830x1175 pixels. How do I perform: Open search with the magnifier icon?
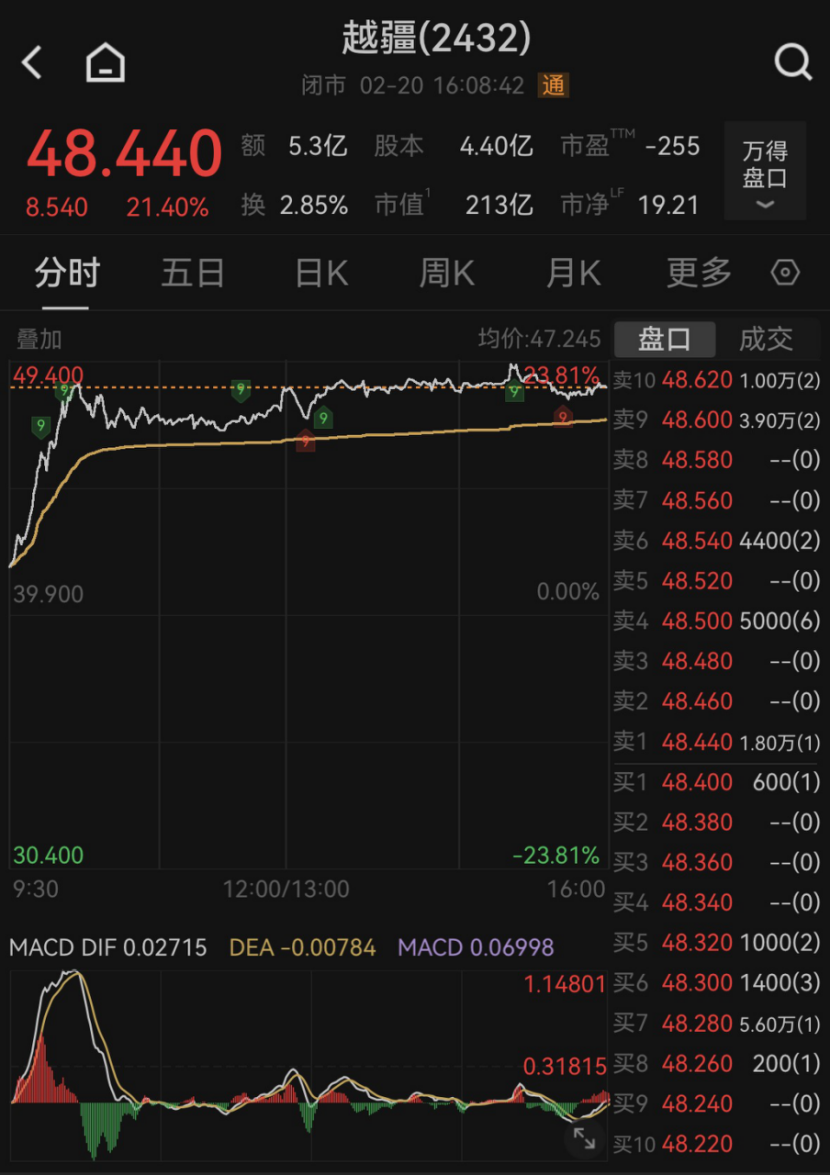coord(793,62)
